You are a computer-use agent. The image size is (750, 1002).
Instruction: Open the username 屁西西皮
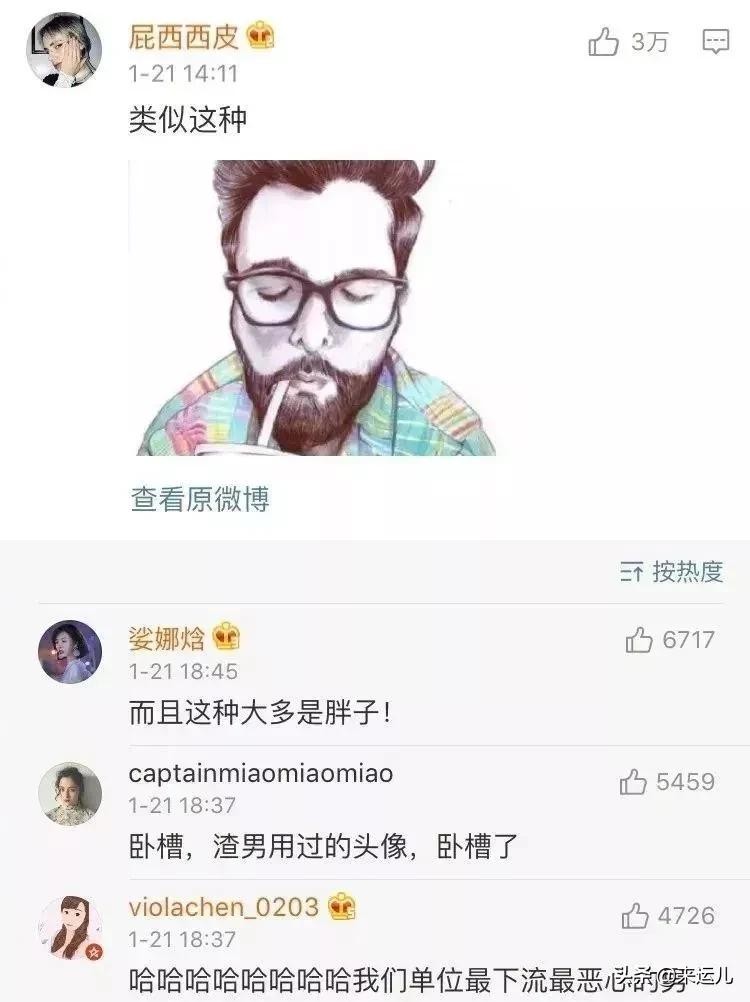(x=184, y=37)
